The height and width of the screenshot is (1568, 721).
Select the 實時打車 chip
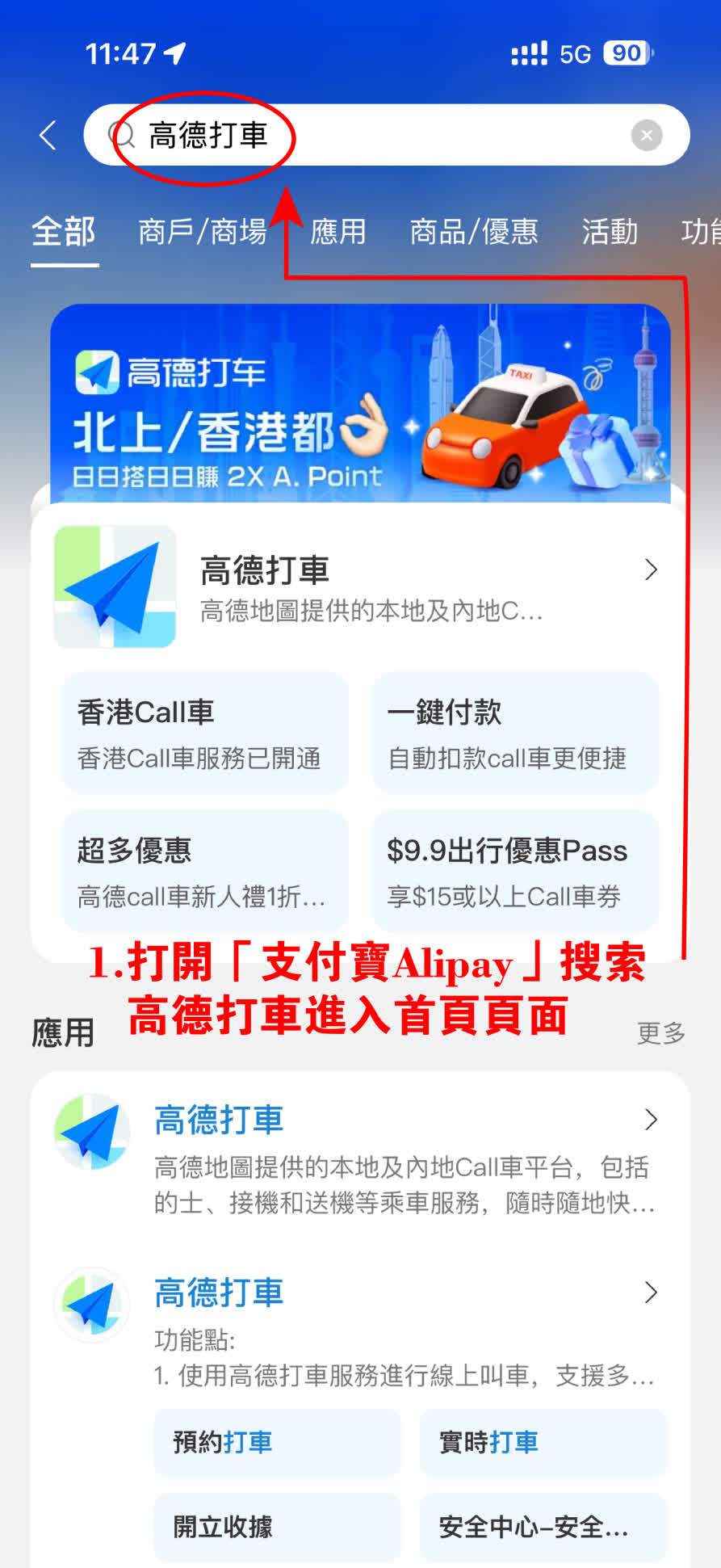(543, 1442)
